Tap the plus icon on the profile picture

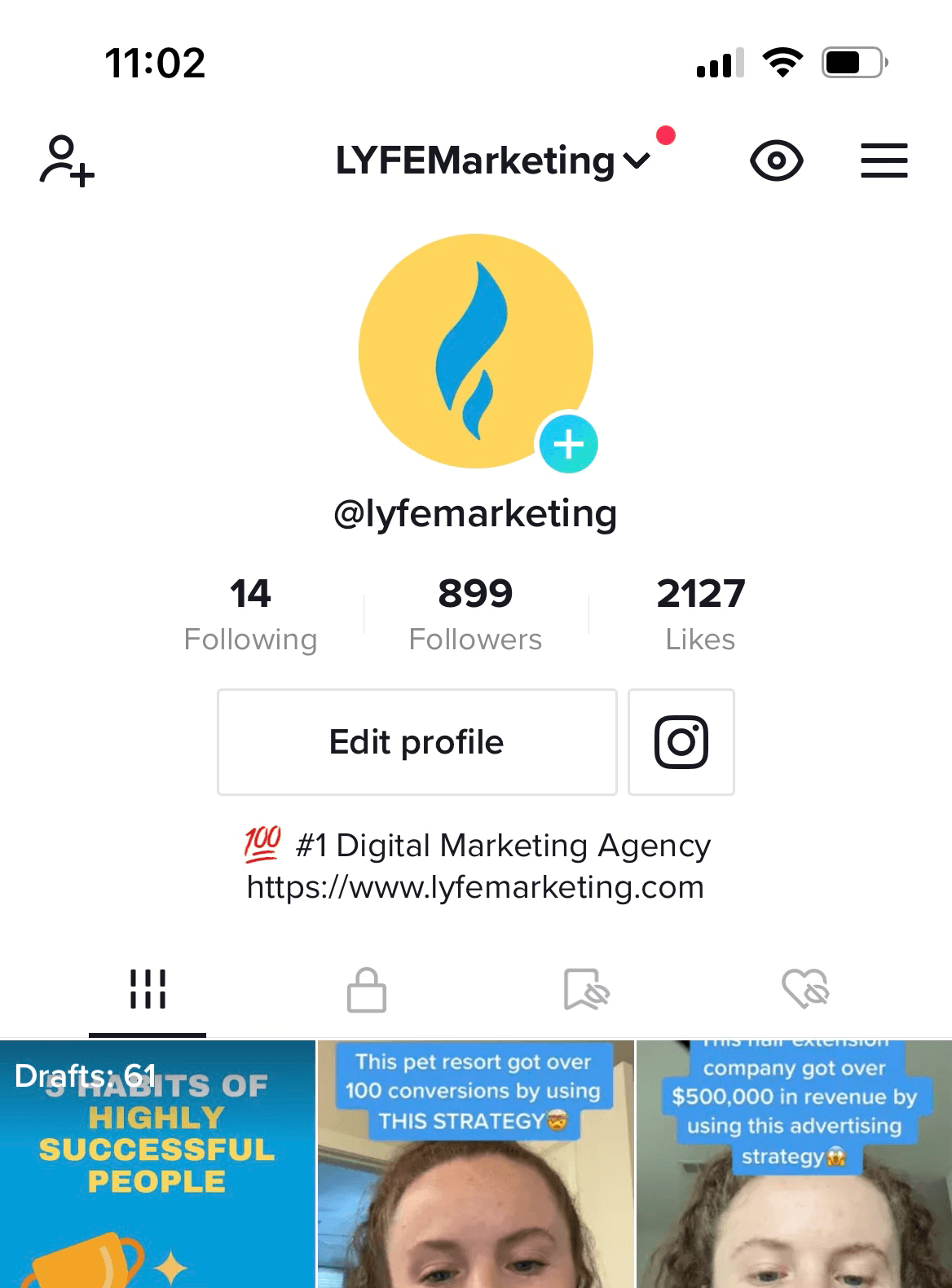pyautogui.click(x=569, y=444)
